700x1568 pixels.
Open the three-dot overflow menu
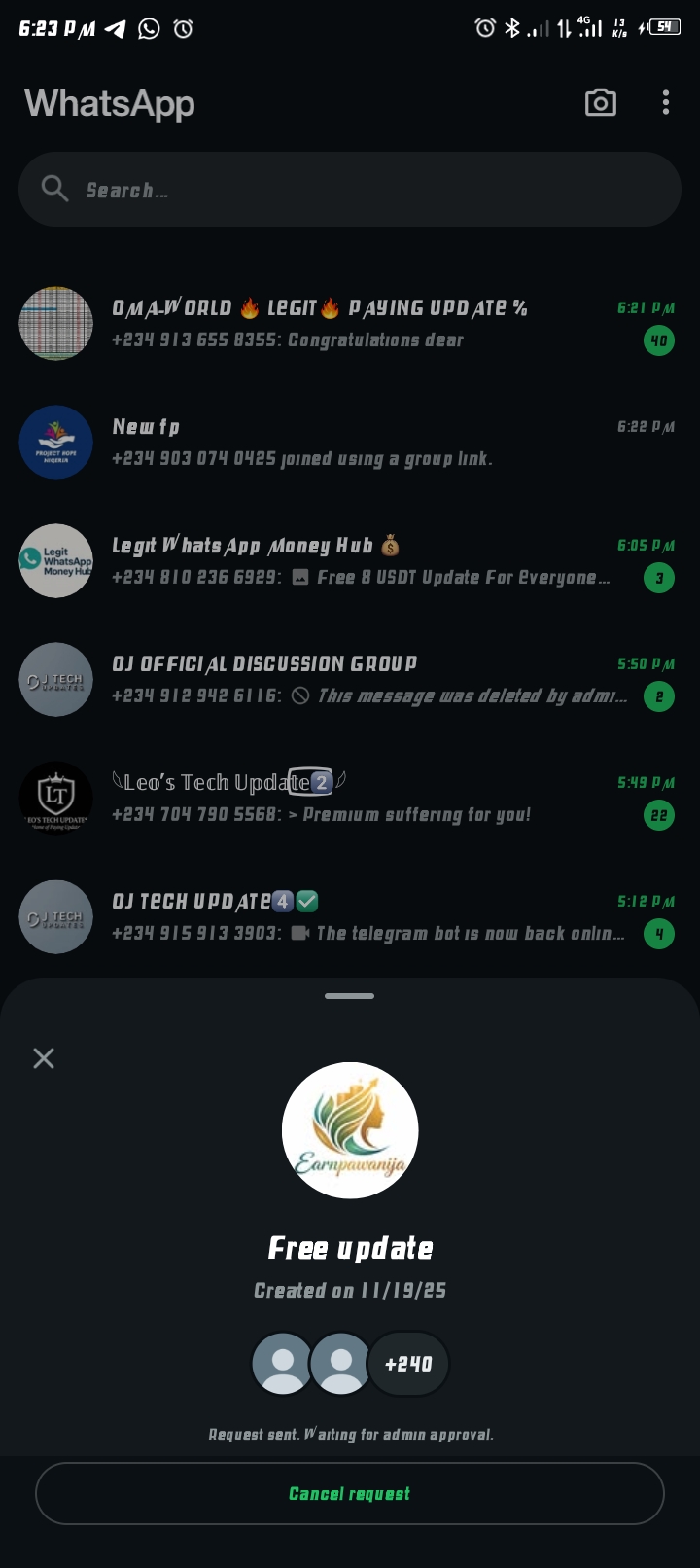point(666,103)
